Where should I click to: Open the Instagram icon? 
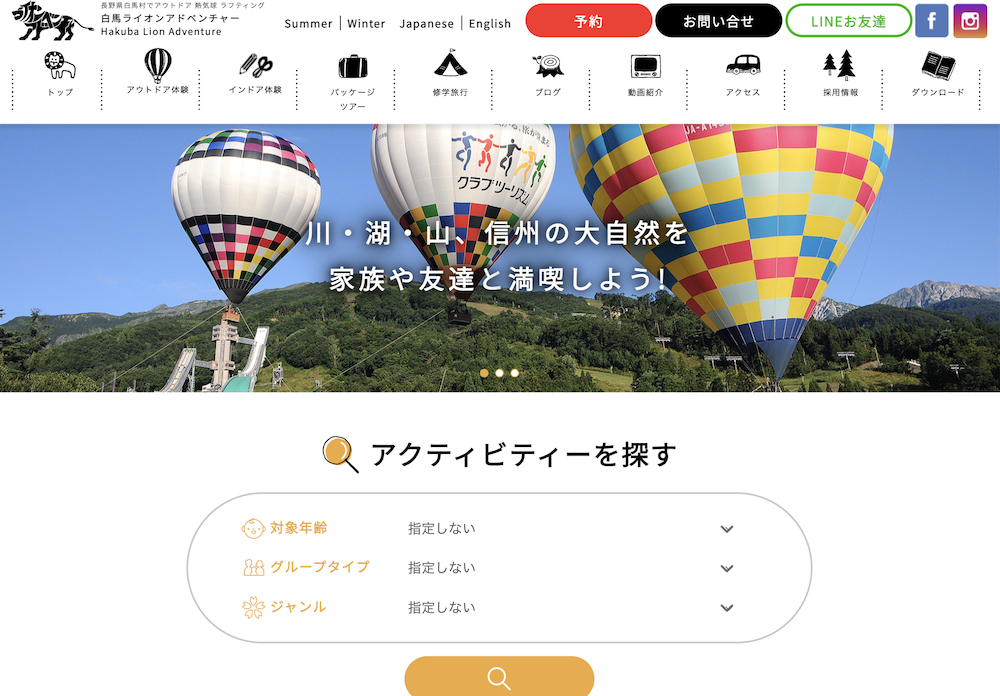tap(969, 21)
